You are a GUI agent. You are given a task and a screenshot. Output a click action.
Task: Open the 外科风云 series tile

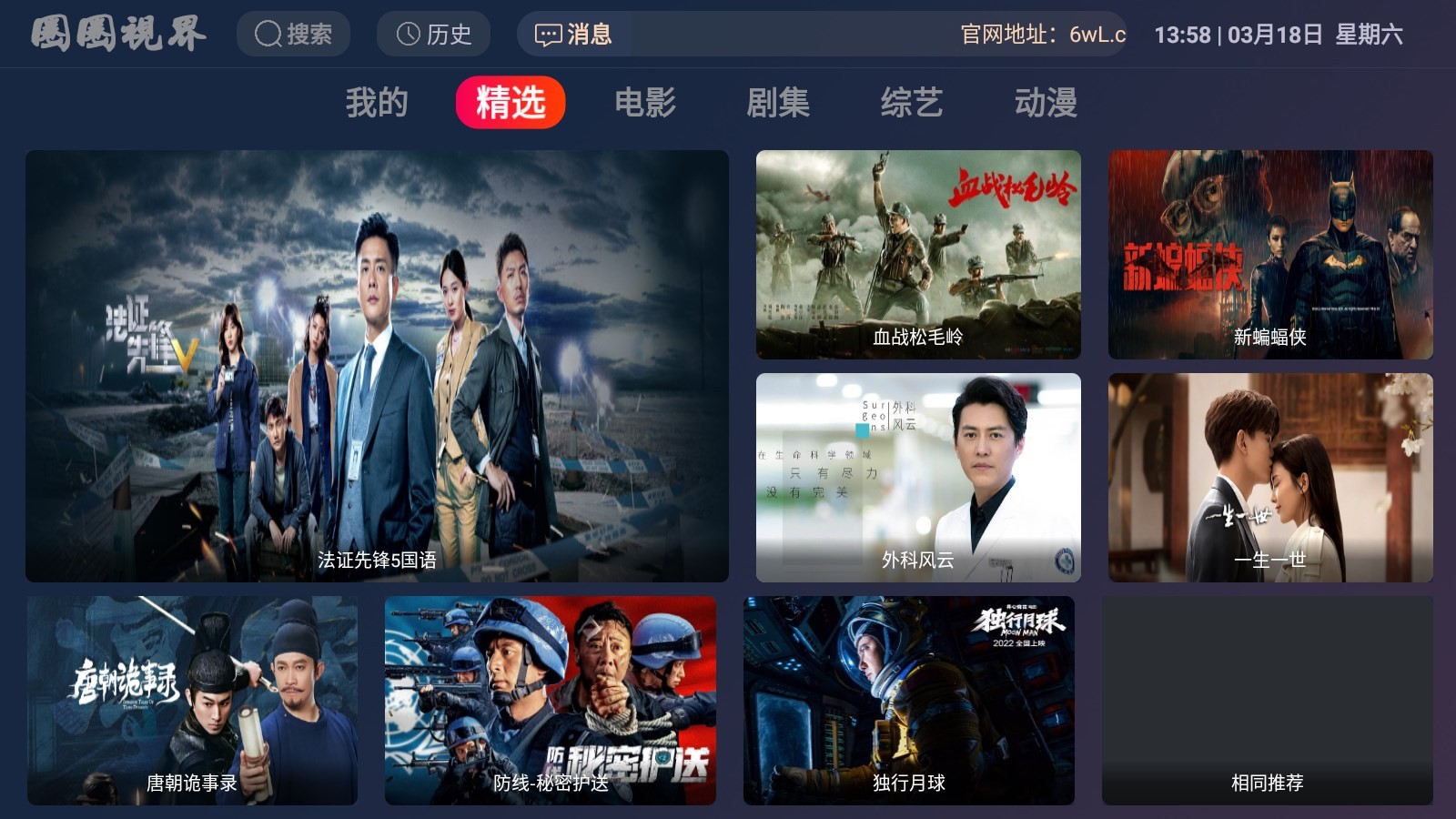[918, 477]
